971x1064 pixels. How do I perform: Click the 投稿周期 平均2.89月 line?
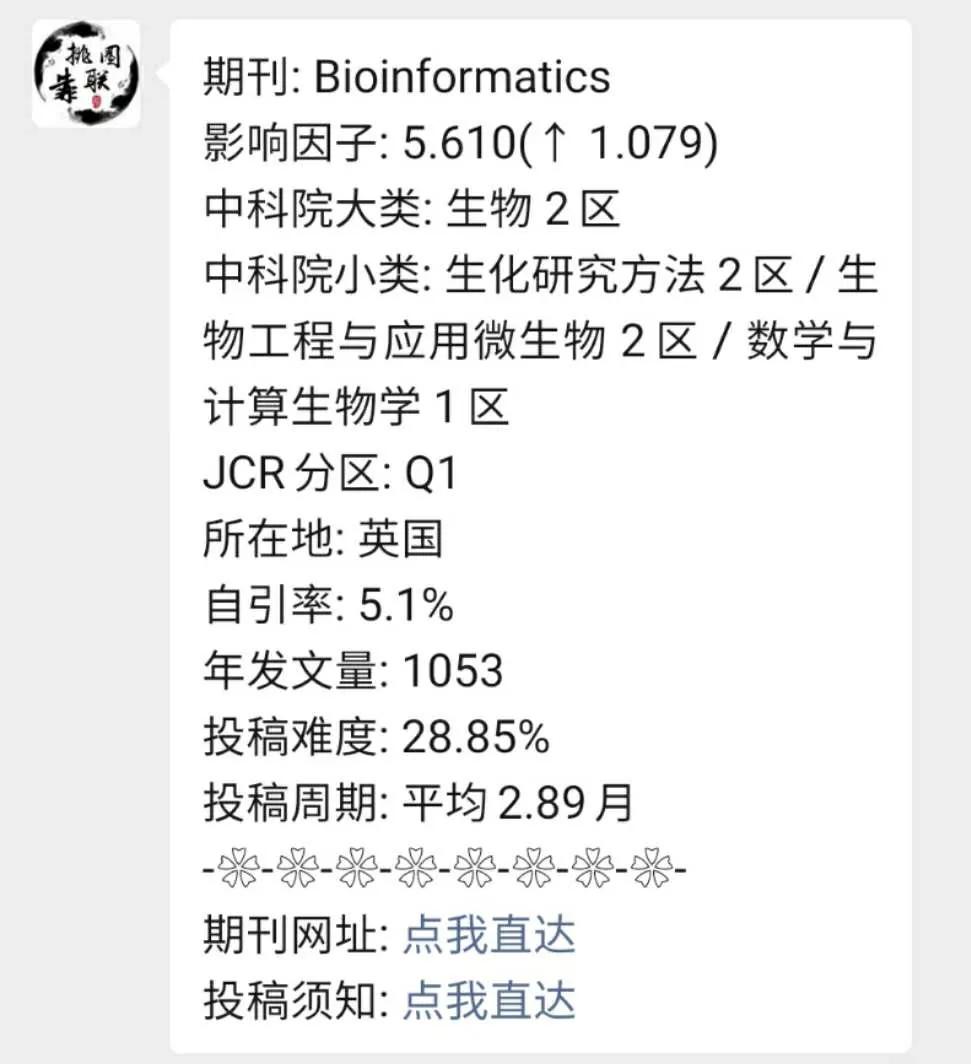point(415,803)
